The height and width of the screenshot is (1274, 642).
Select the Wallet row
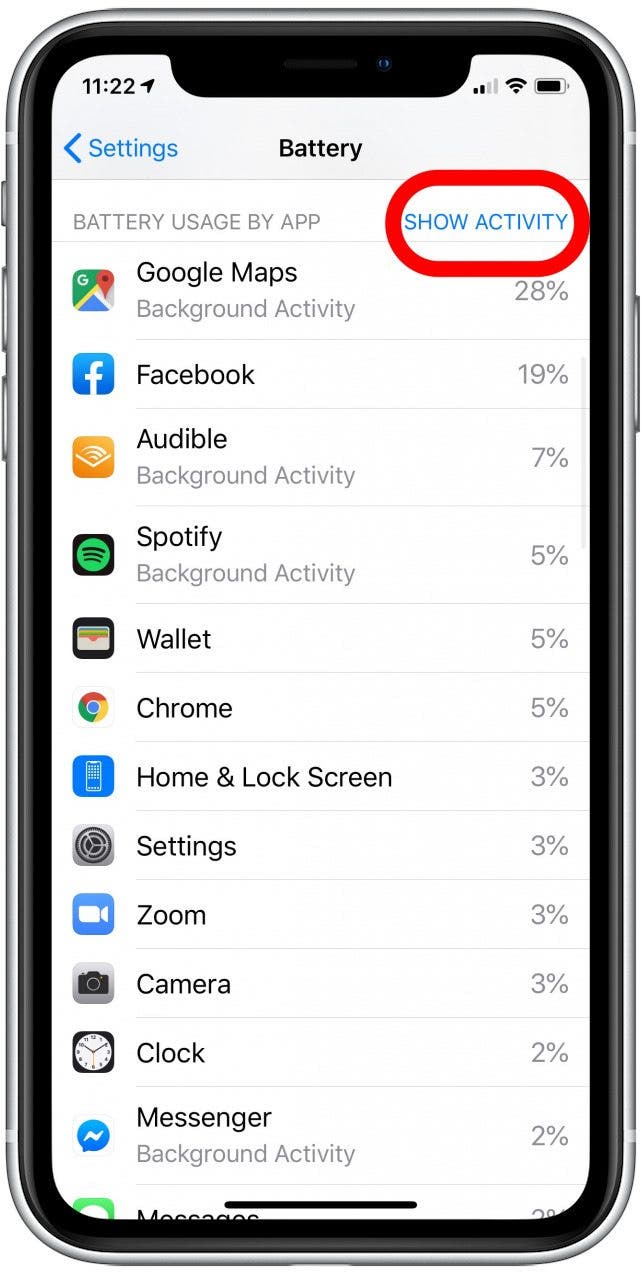pyautogui.click(x=320, y=639)
